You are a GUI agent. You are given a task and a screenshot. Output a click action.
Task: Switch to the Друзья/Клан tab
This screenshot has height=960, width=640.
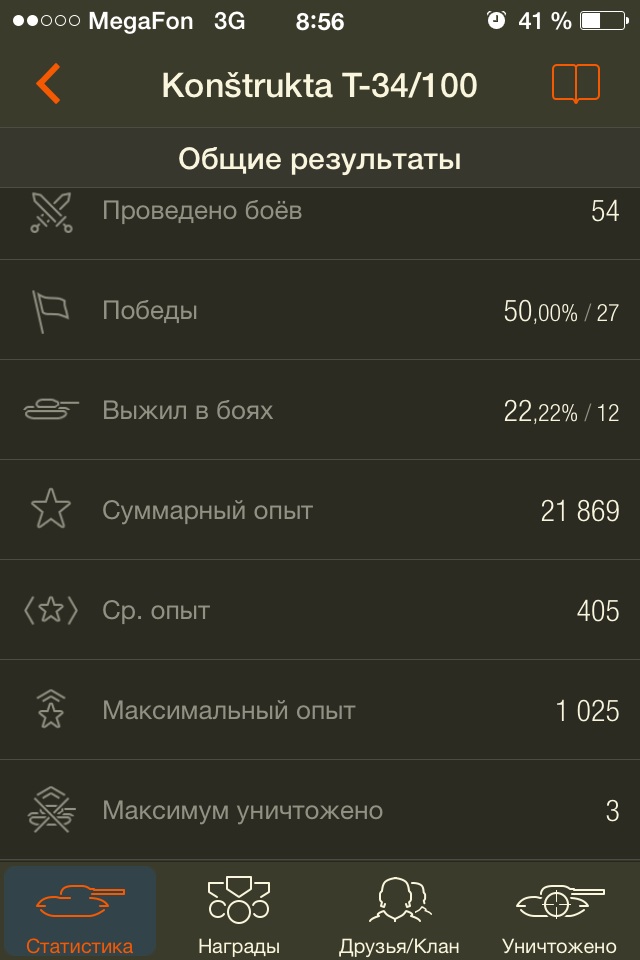click(x=399, y=912)
